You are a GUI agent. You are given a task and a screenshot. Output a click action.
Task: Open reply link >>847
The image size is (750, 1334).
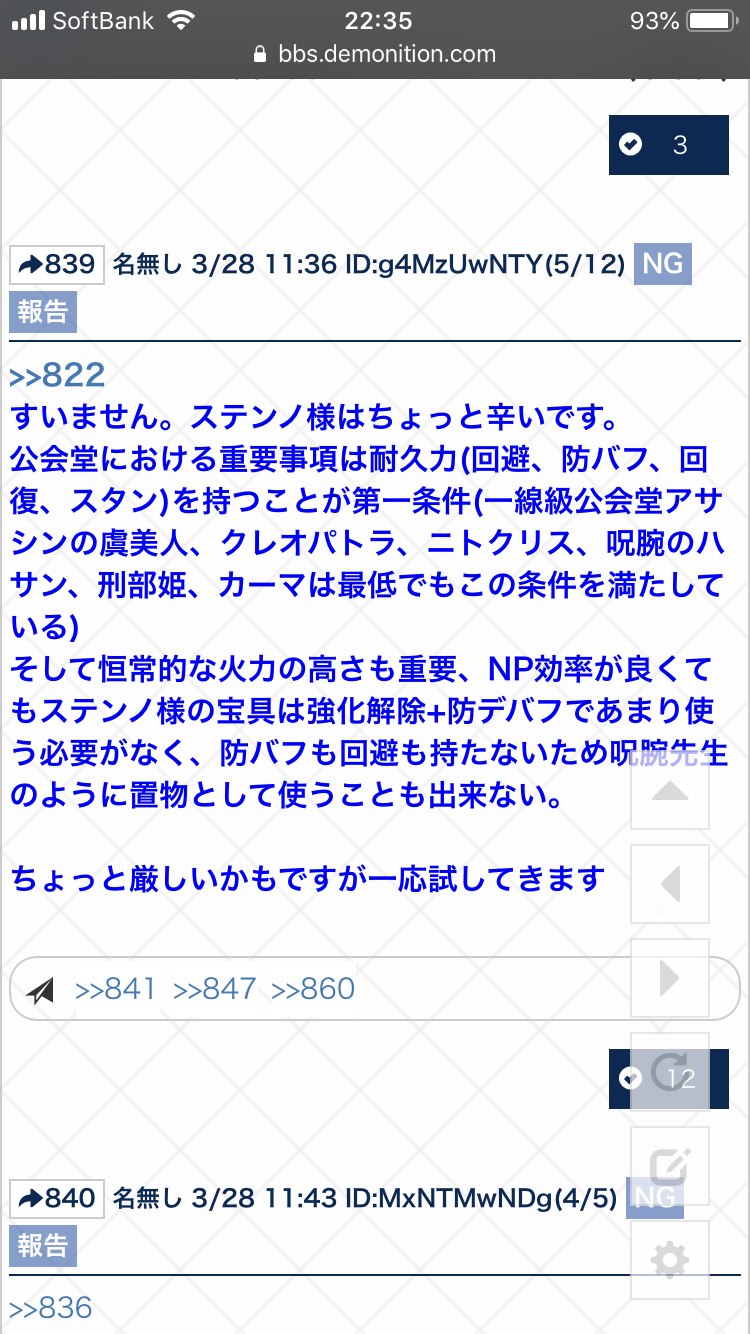click(213, 989)
